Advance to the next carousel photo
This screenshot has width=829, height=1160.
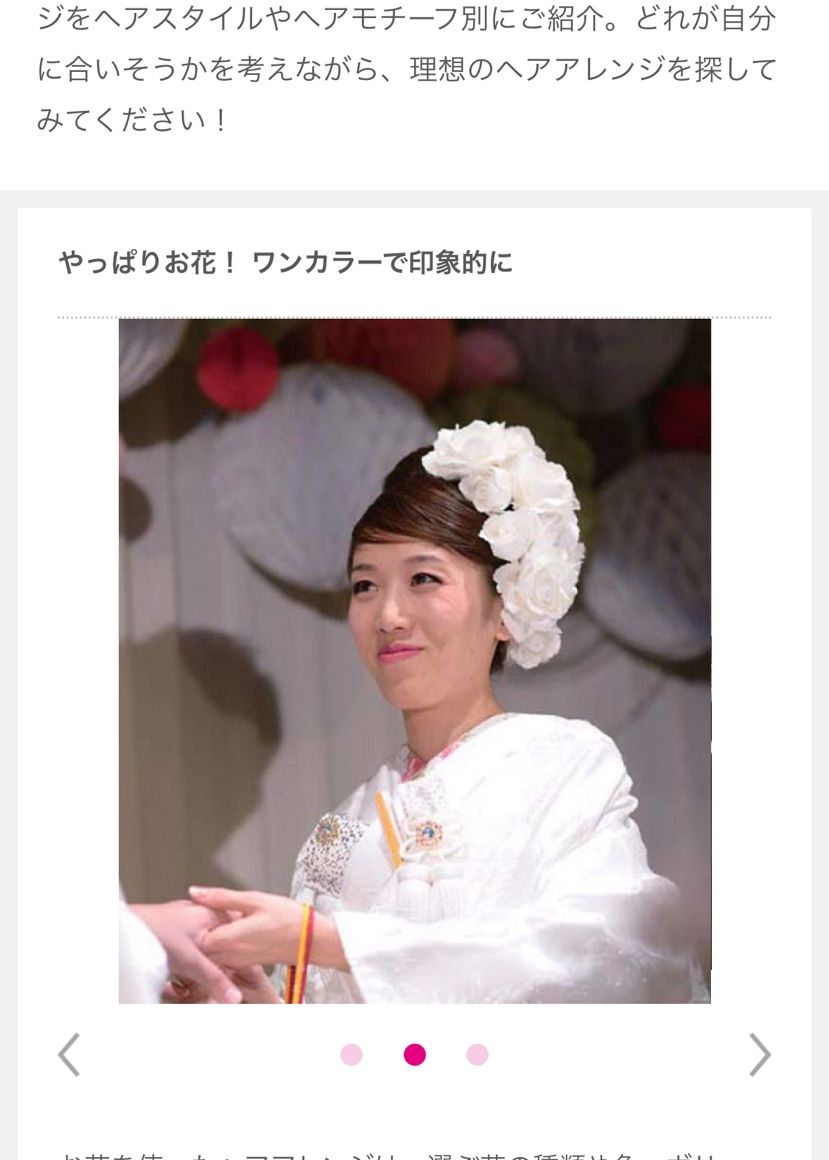coord(760,1054)
